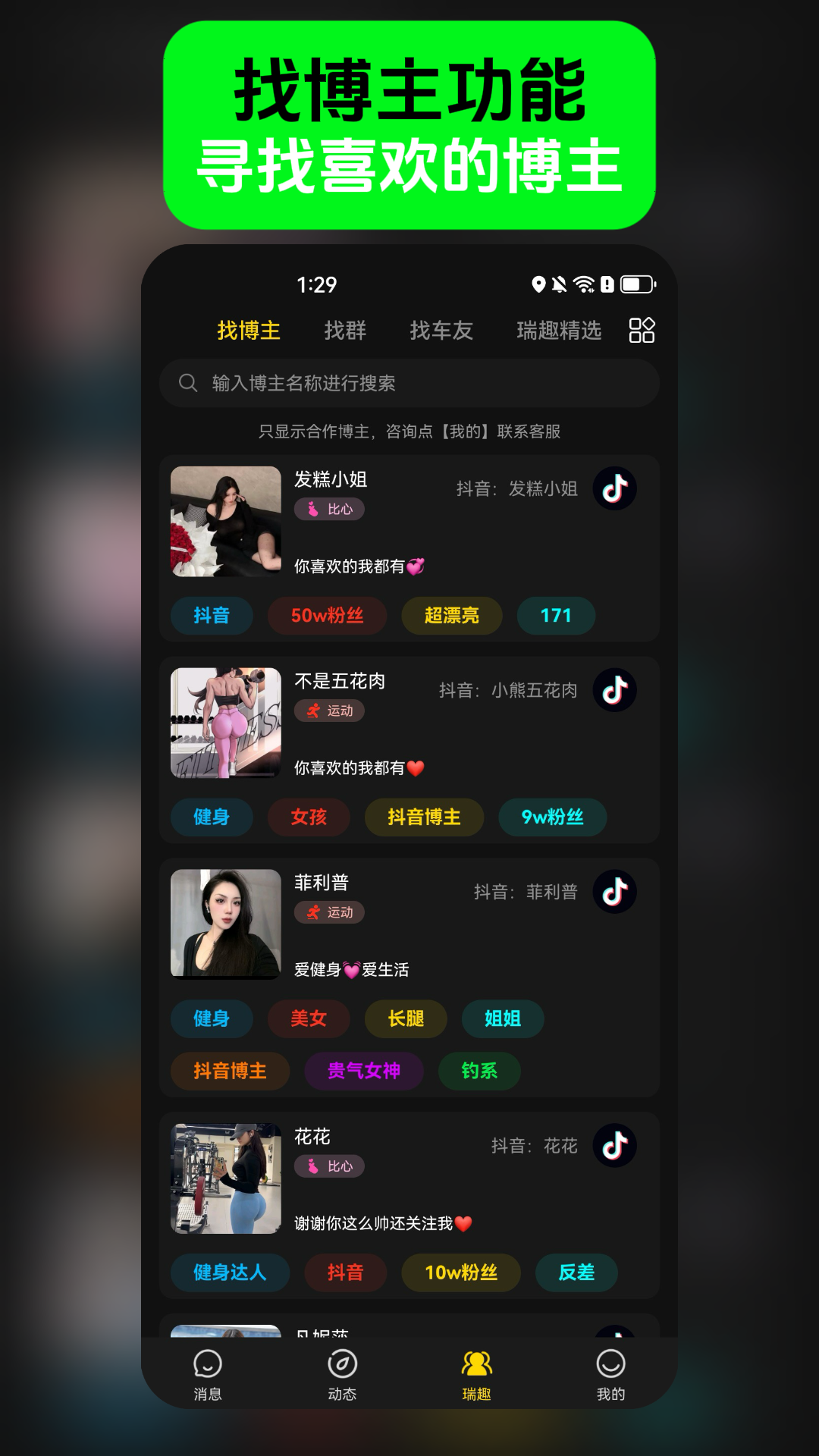Click 花花's blogger name link
Image resolution: width=819 pixels, height=1456 pixels.
pos(312,1137)
